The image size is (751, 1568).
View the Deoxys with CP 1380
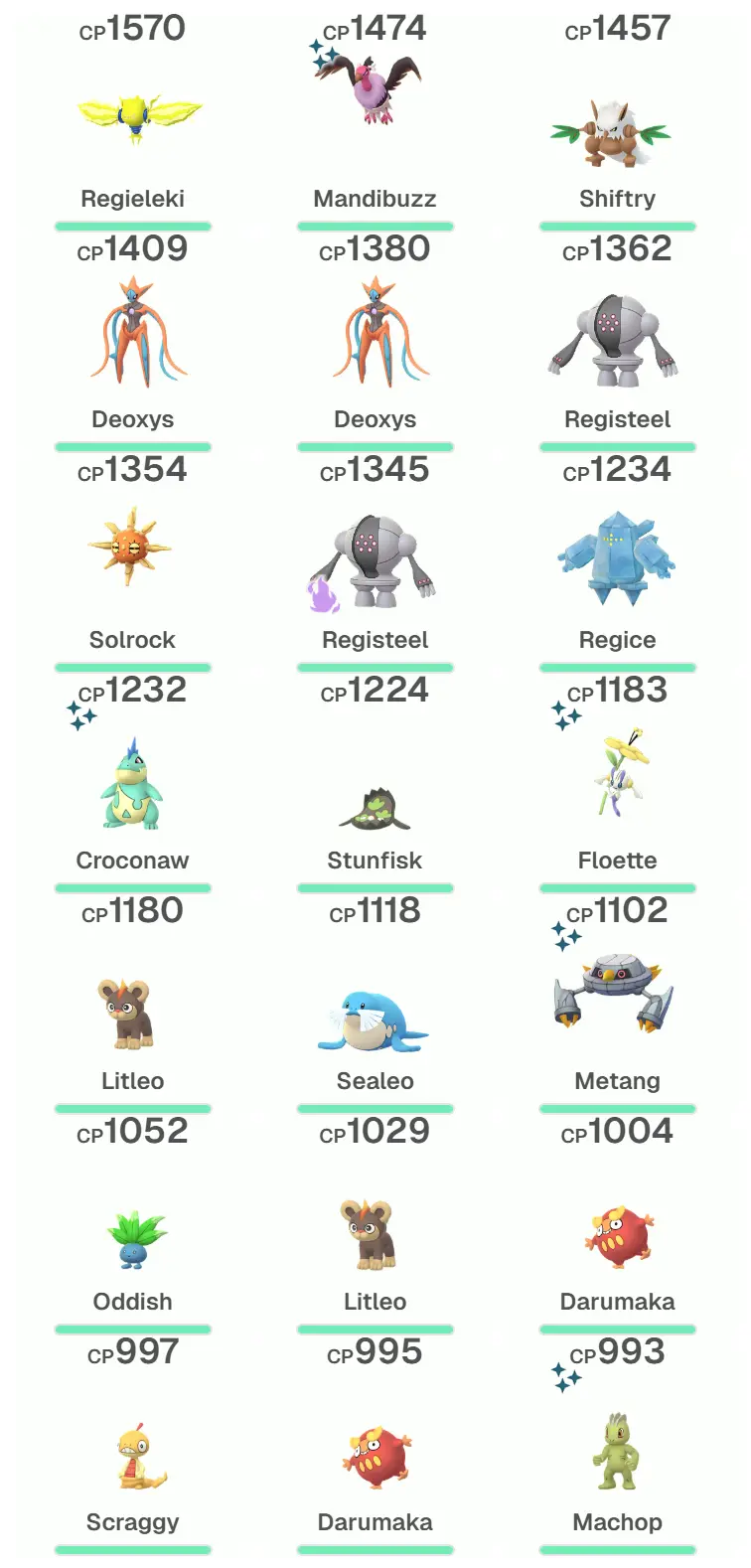tap(375, 342)
